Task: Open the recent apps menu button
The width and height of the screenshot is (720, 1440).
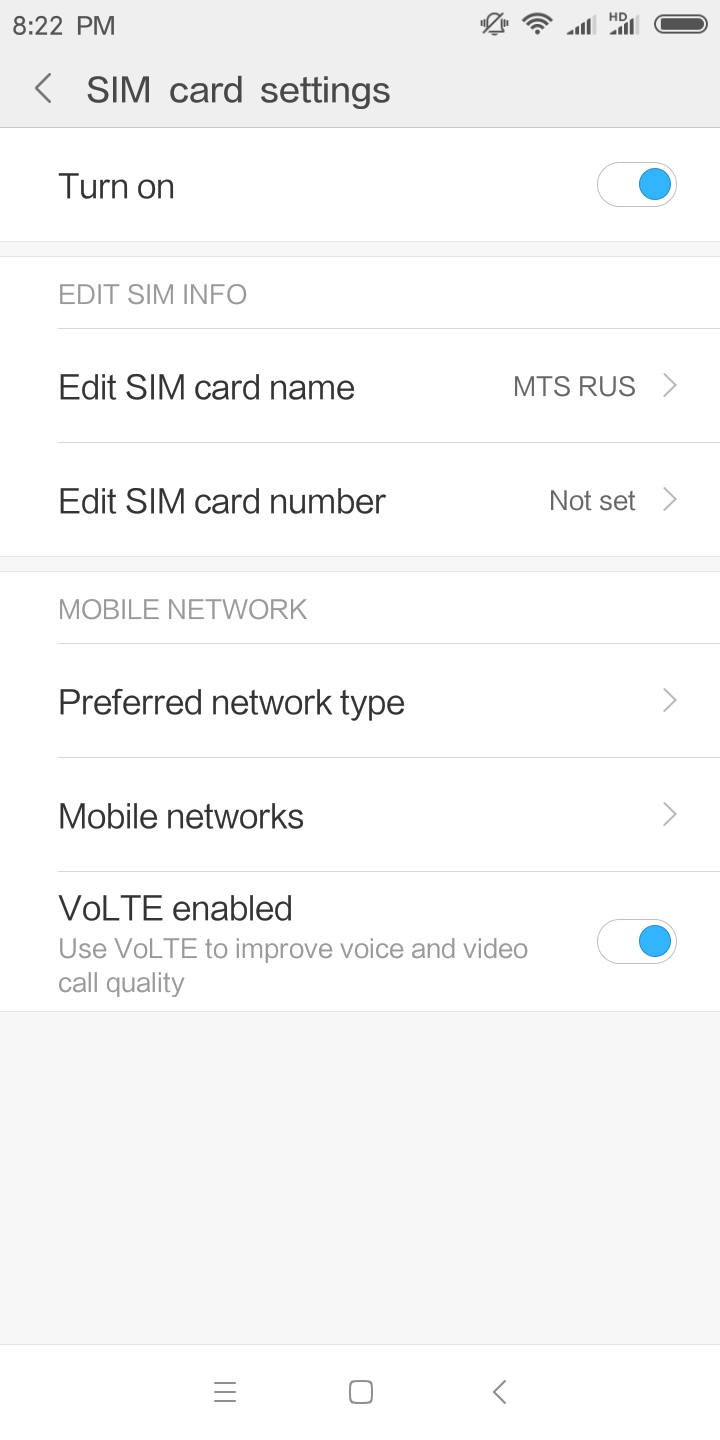Action: pyautogui.click(x=225, y=1392)
